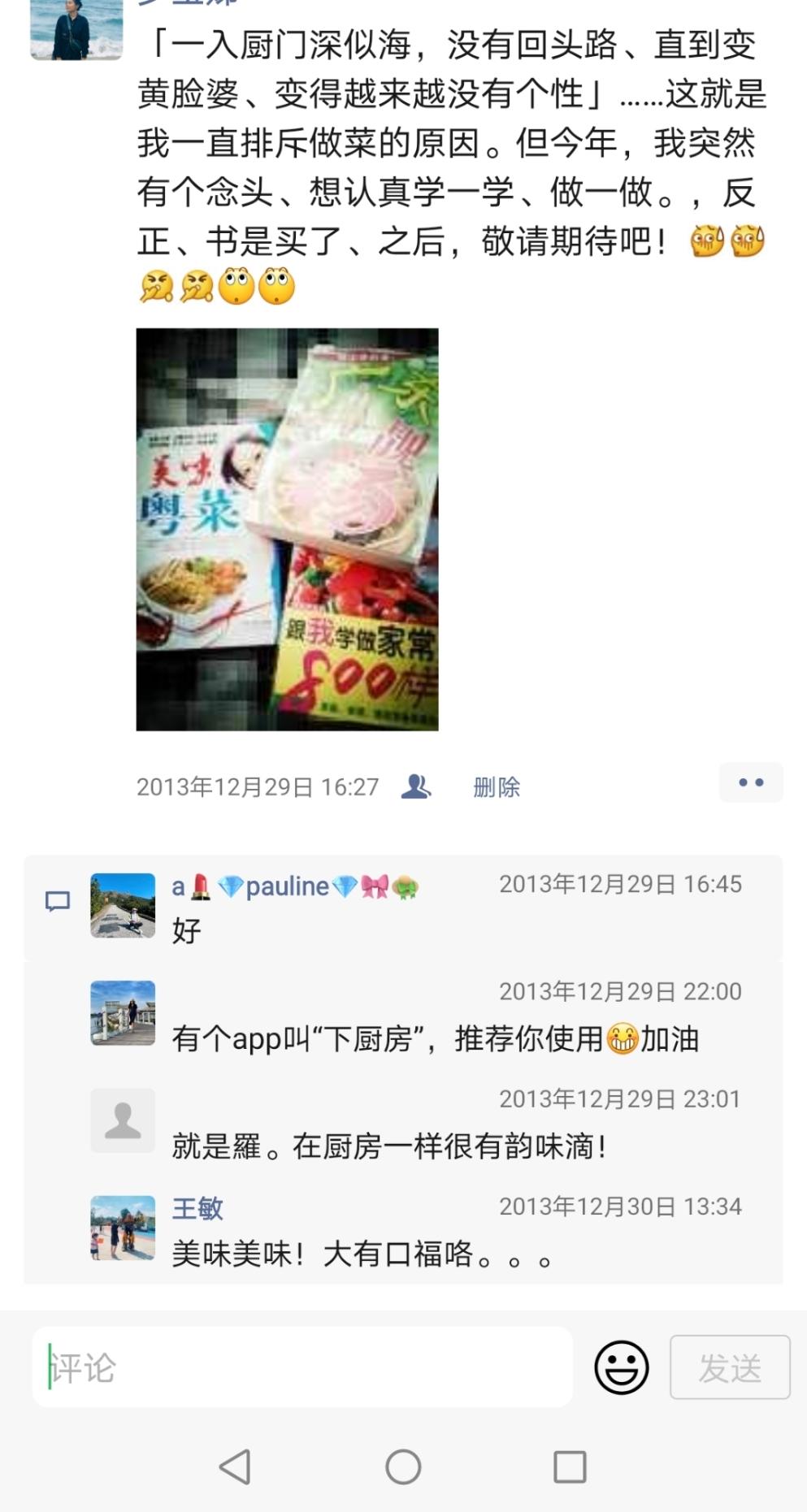Open the emoji picker smiley

click(621, 1367)
